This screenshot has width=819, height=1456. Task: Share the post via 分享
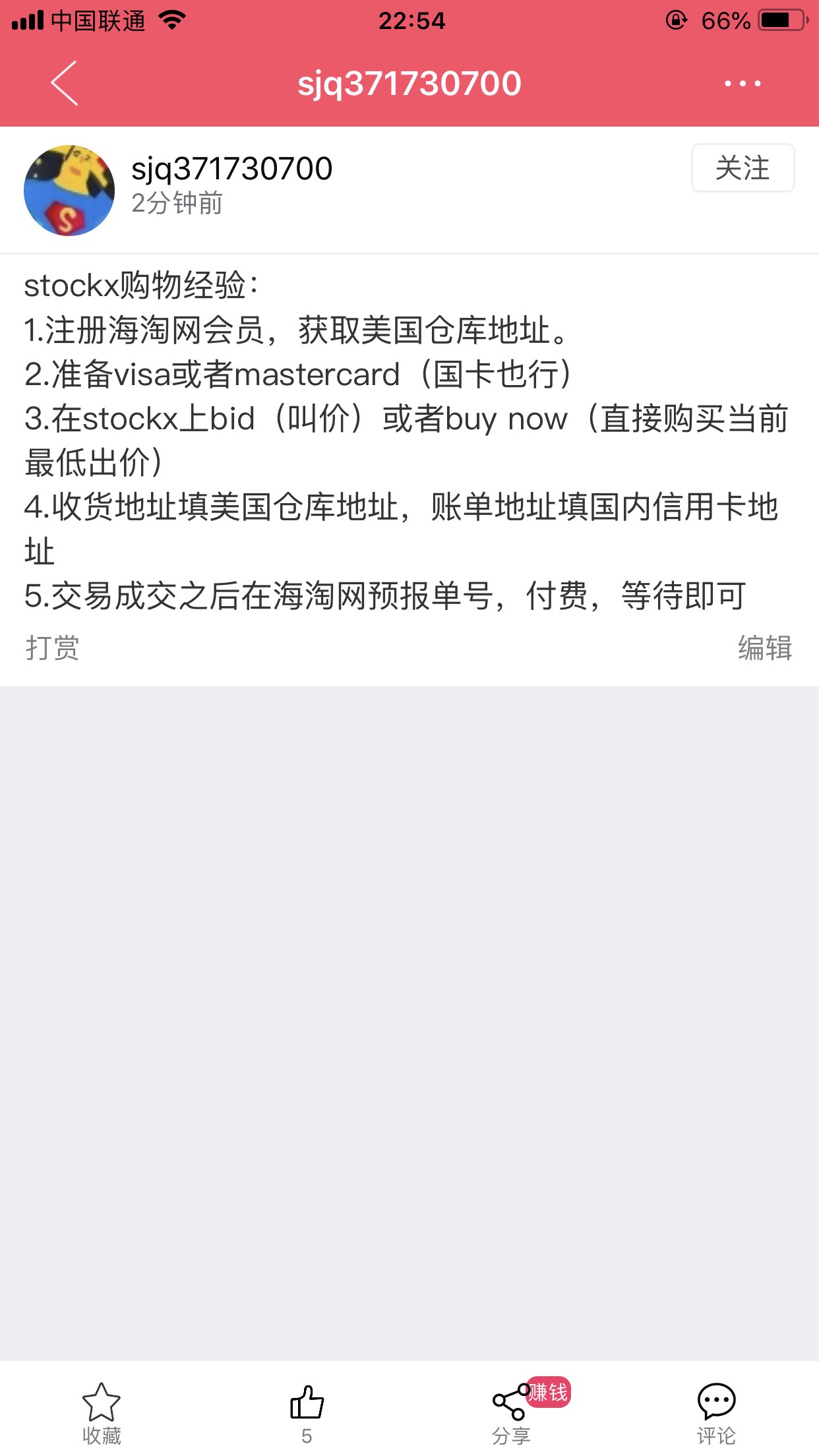click(x=511, y=1412)
